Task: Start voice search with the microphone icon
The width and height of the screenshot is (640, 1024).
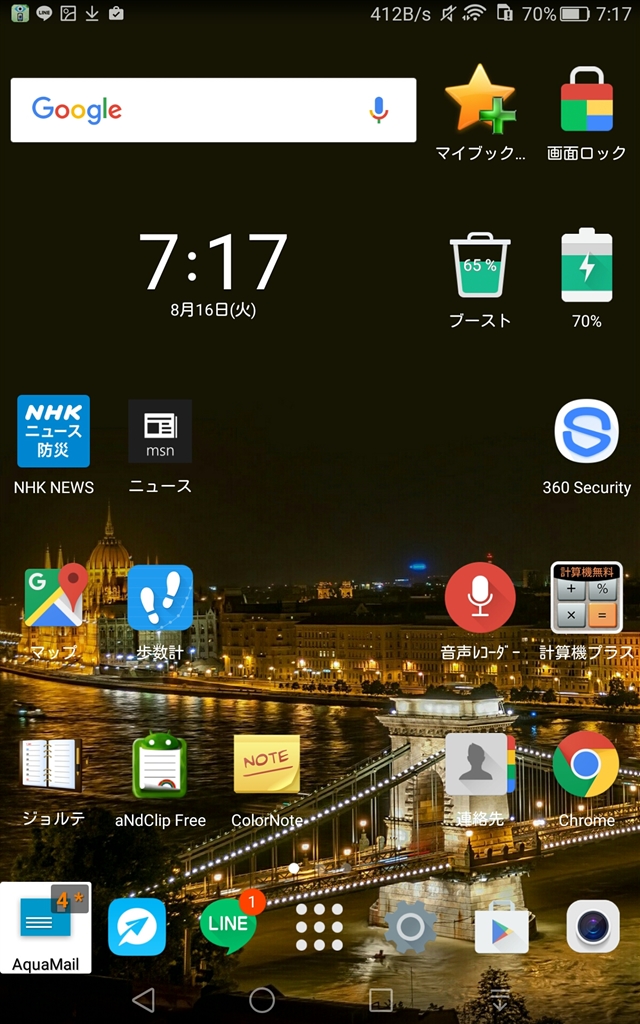Action: [x=378, y=110]
